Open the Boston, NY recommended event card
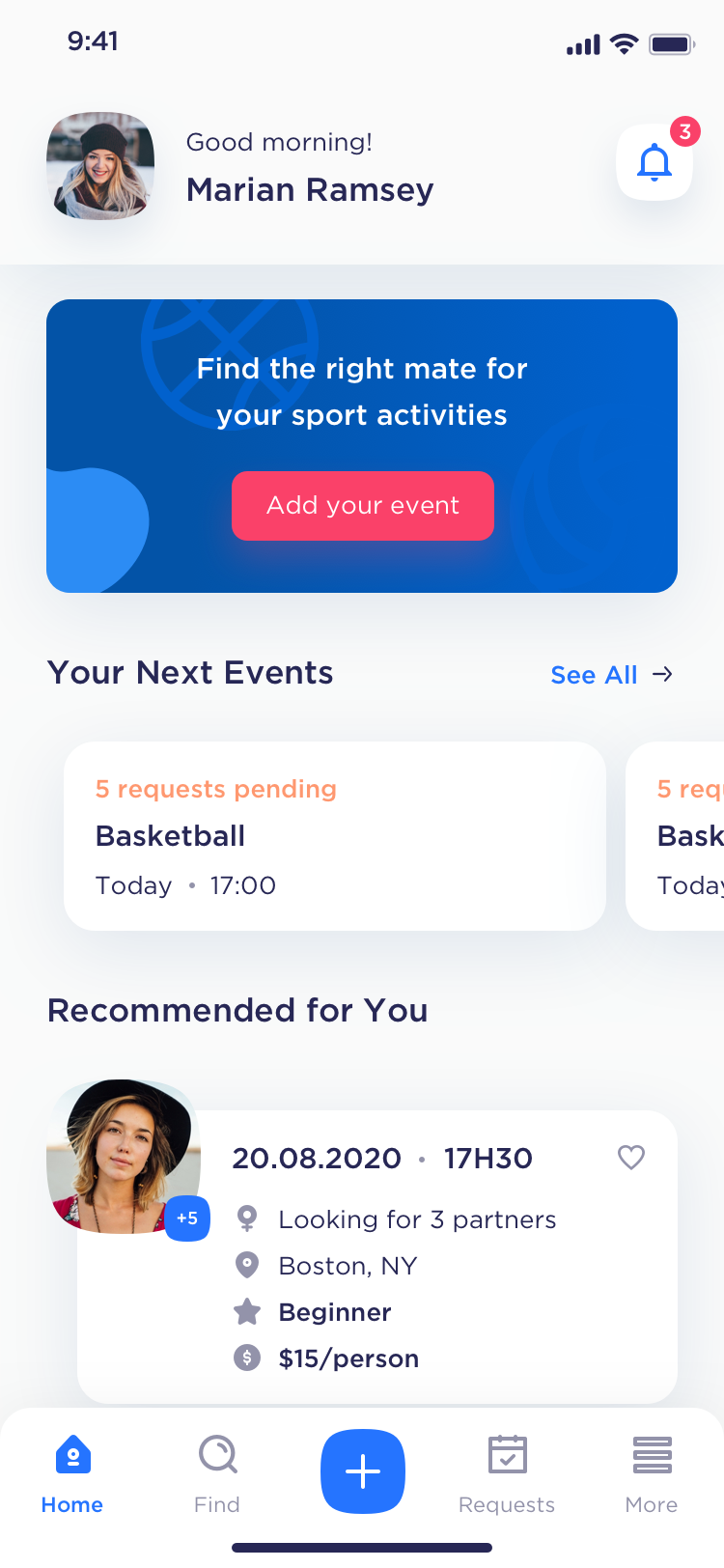The image size is (724, 1568). [x=434, y=1265]
